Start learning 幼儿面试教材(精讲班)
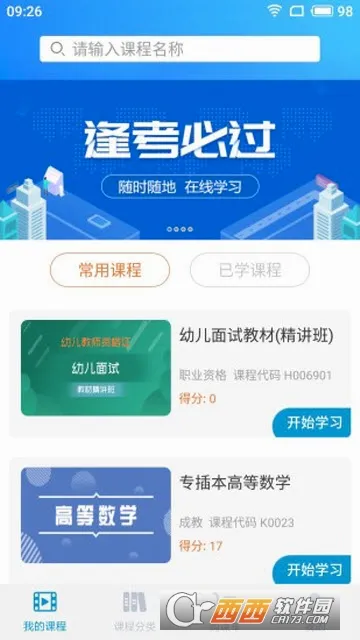 click(312, 422)
